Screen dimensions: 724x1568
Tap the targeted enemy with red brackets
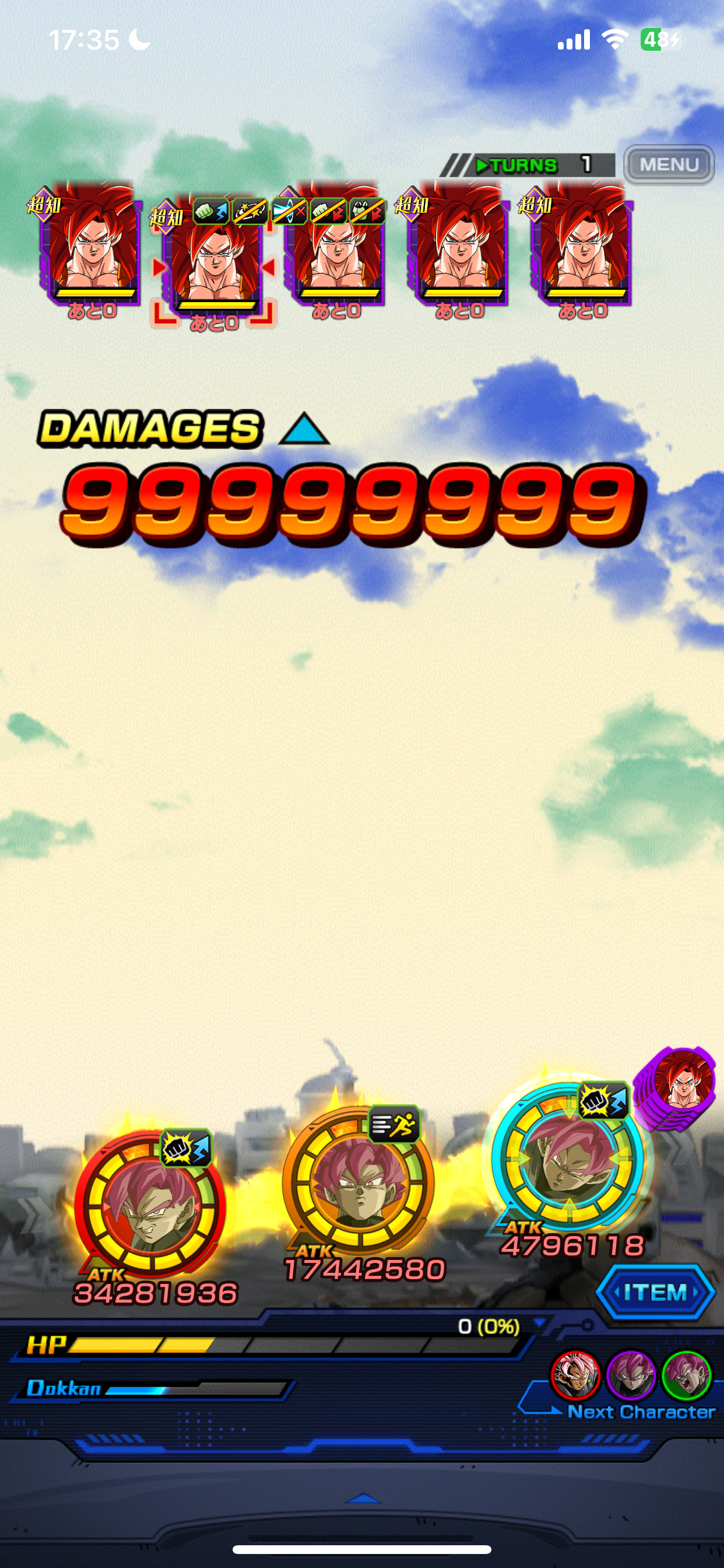point(214,263)
